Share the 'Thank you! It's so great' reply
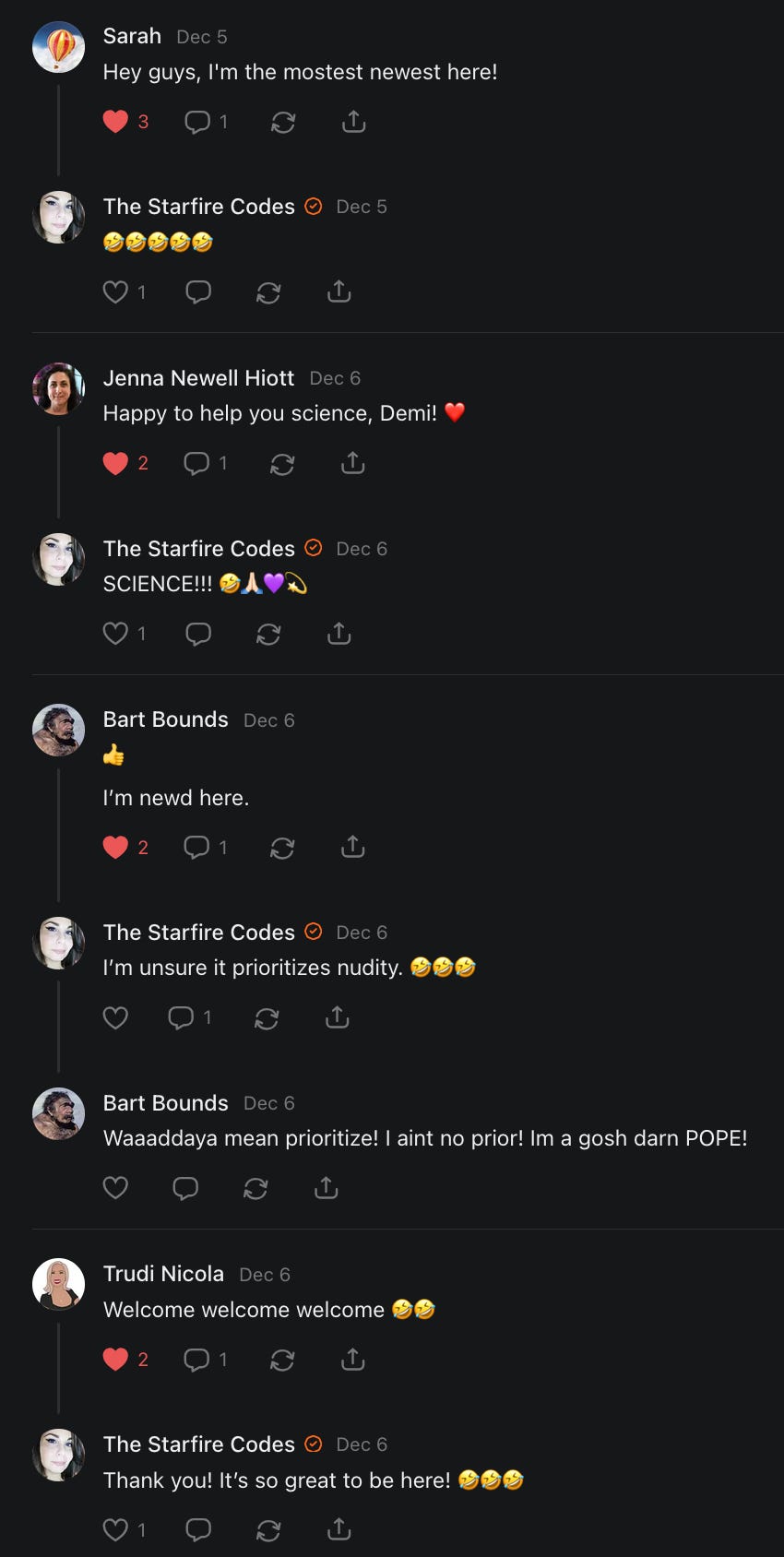Viewport: 784px width, 1557px height. (x=339, y=1529)
